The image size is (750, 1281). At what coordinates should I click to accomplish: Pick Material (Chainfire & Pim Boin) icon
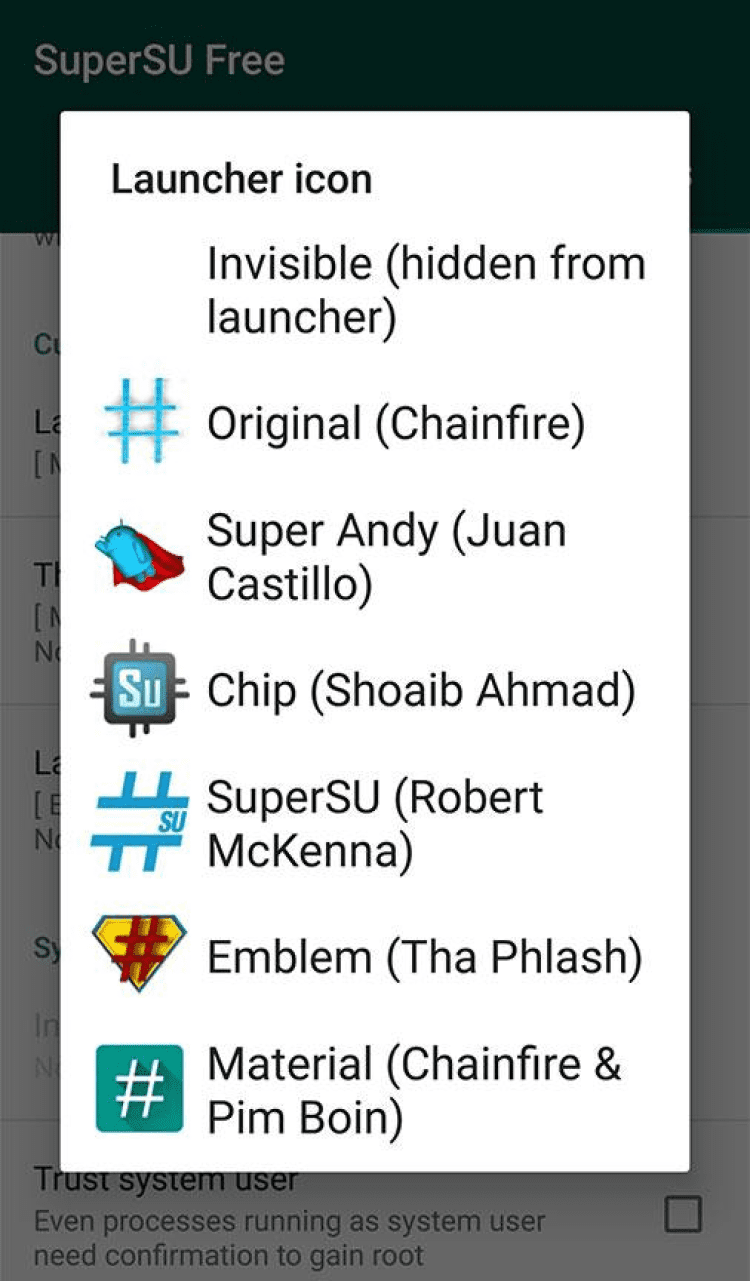(413, 1090)
